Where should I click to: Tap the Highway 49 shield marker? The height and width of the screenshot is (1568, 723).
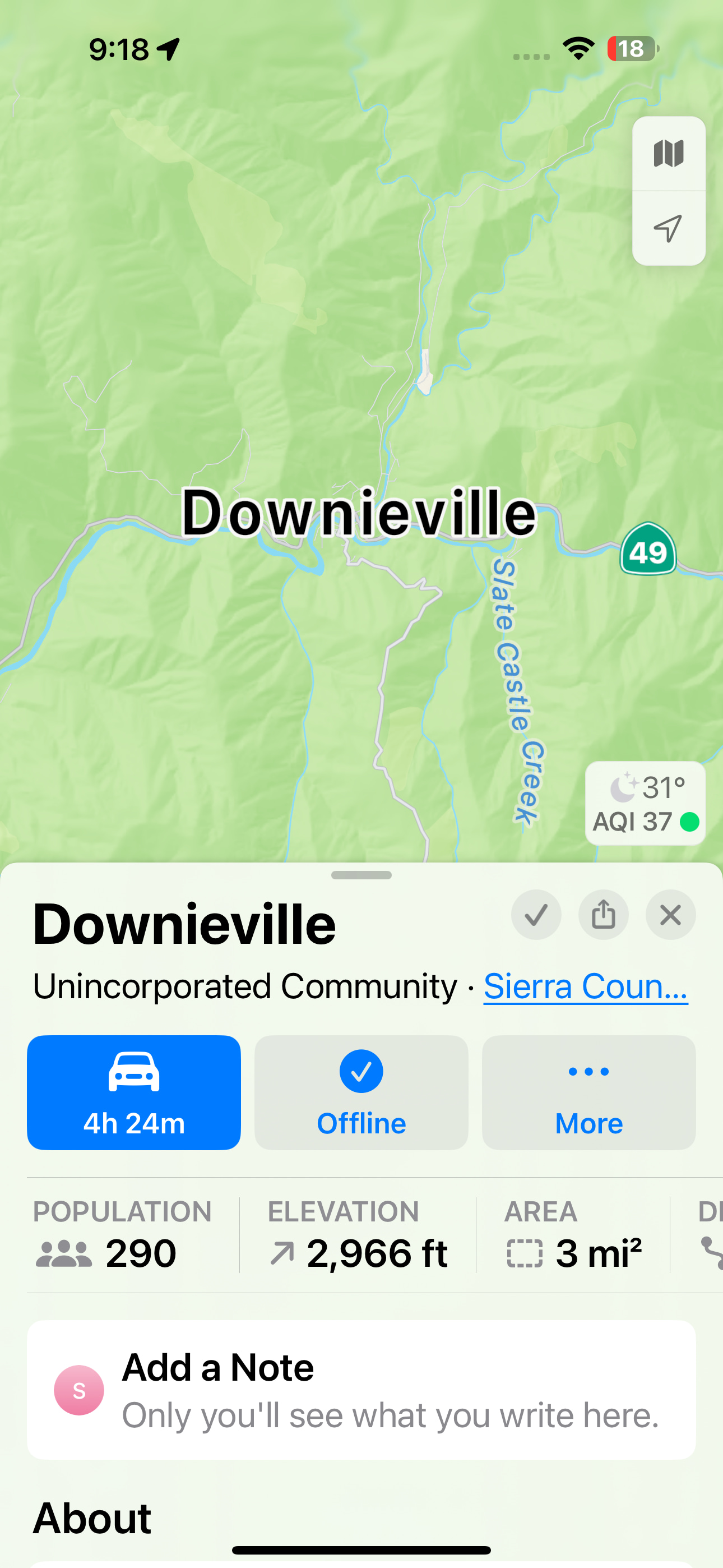[x=647, y=550]
